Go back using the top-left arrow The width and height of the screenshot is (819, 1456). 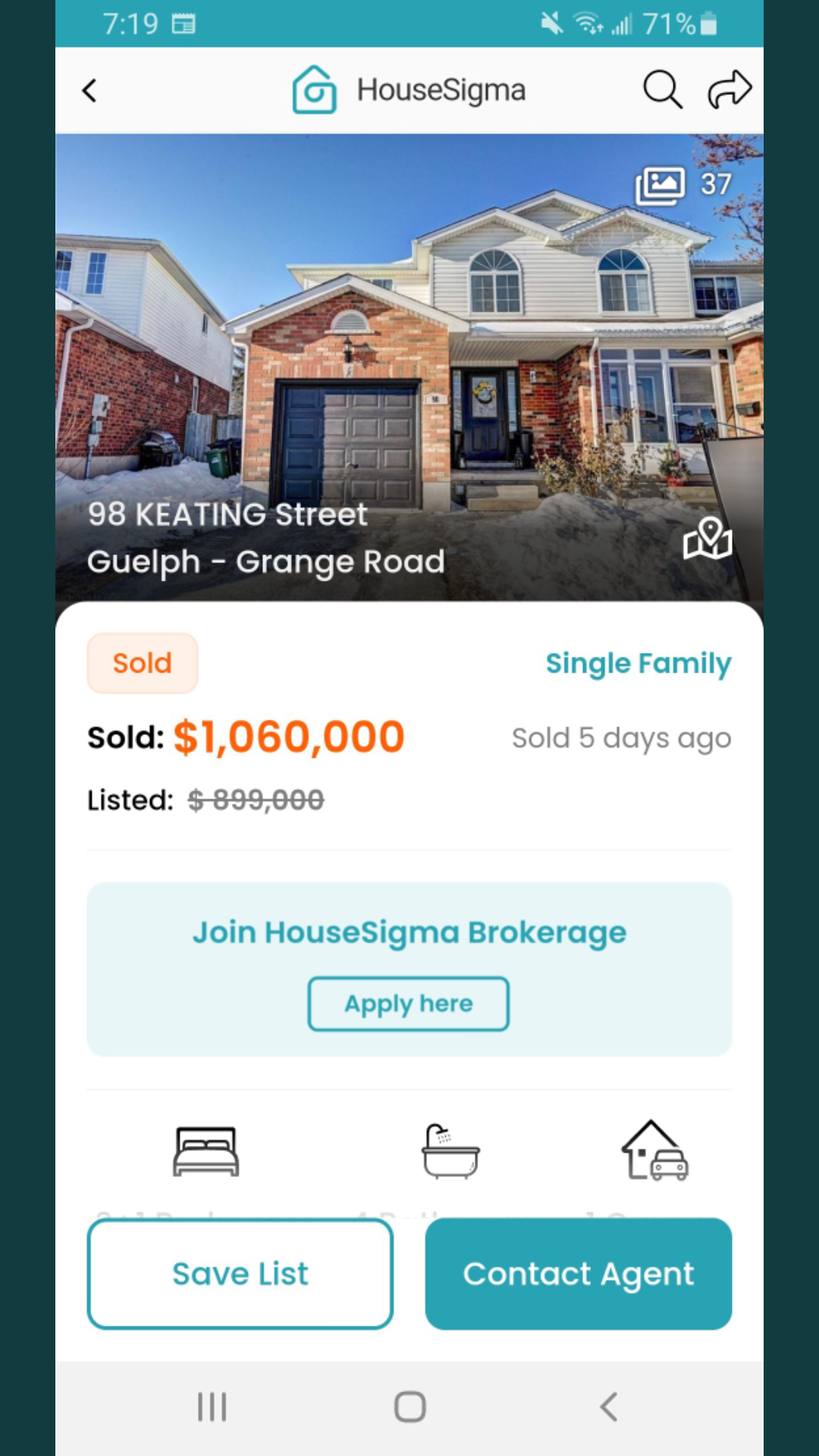point(89,91)
